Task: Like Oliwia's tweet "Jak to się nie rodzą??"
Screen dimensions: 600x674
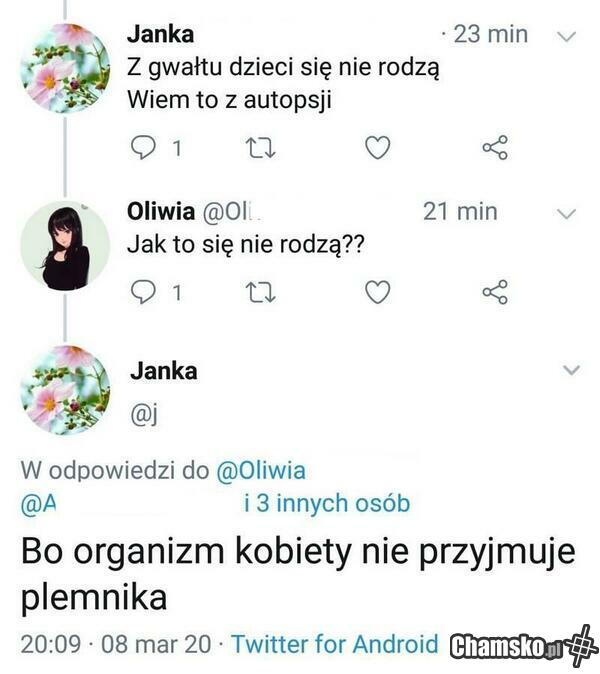Action: pos(376,292)
